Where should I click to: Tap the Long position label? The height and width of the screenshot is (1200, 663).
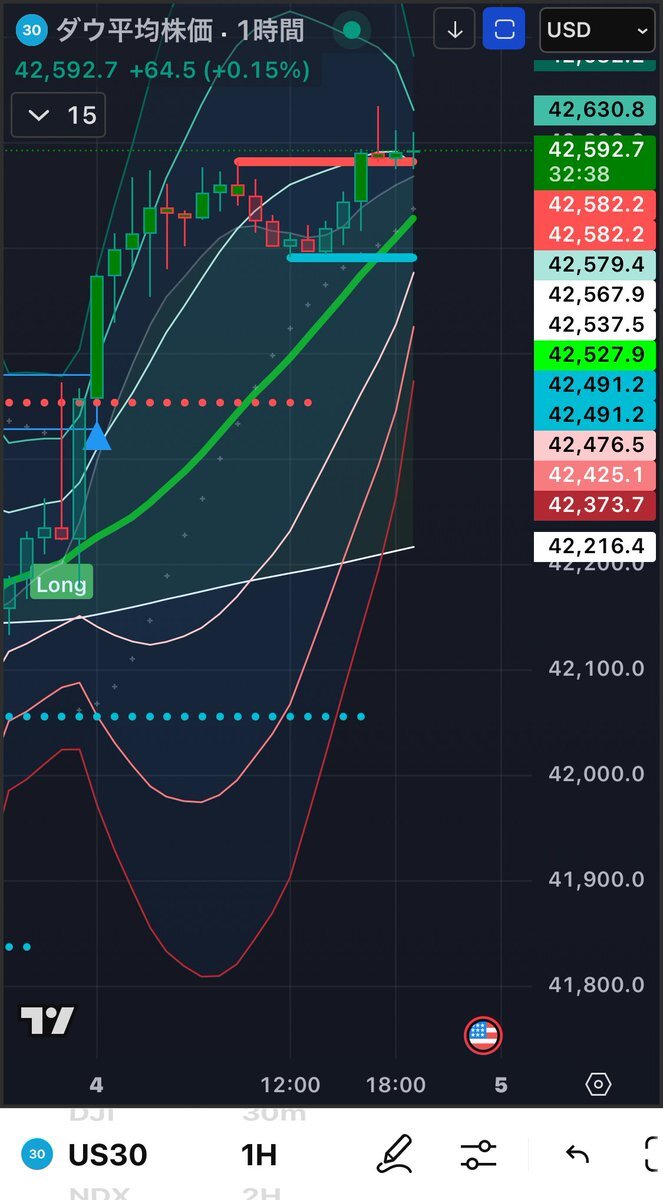61,584
